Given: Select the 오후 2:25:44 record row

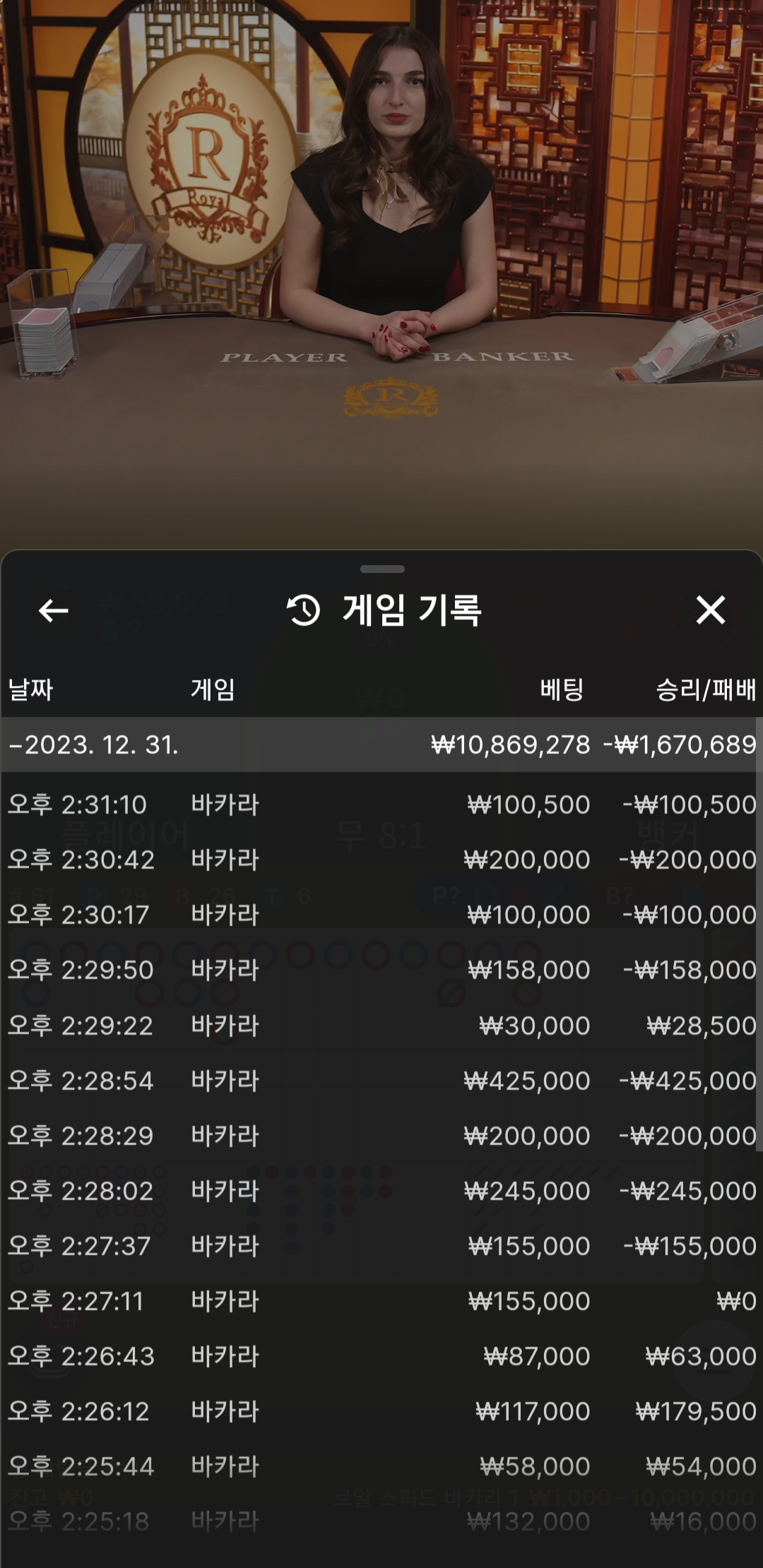Looking at the screenshot, I should tap(381, 1466).
